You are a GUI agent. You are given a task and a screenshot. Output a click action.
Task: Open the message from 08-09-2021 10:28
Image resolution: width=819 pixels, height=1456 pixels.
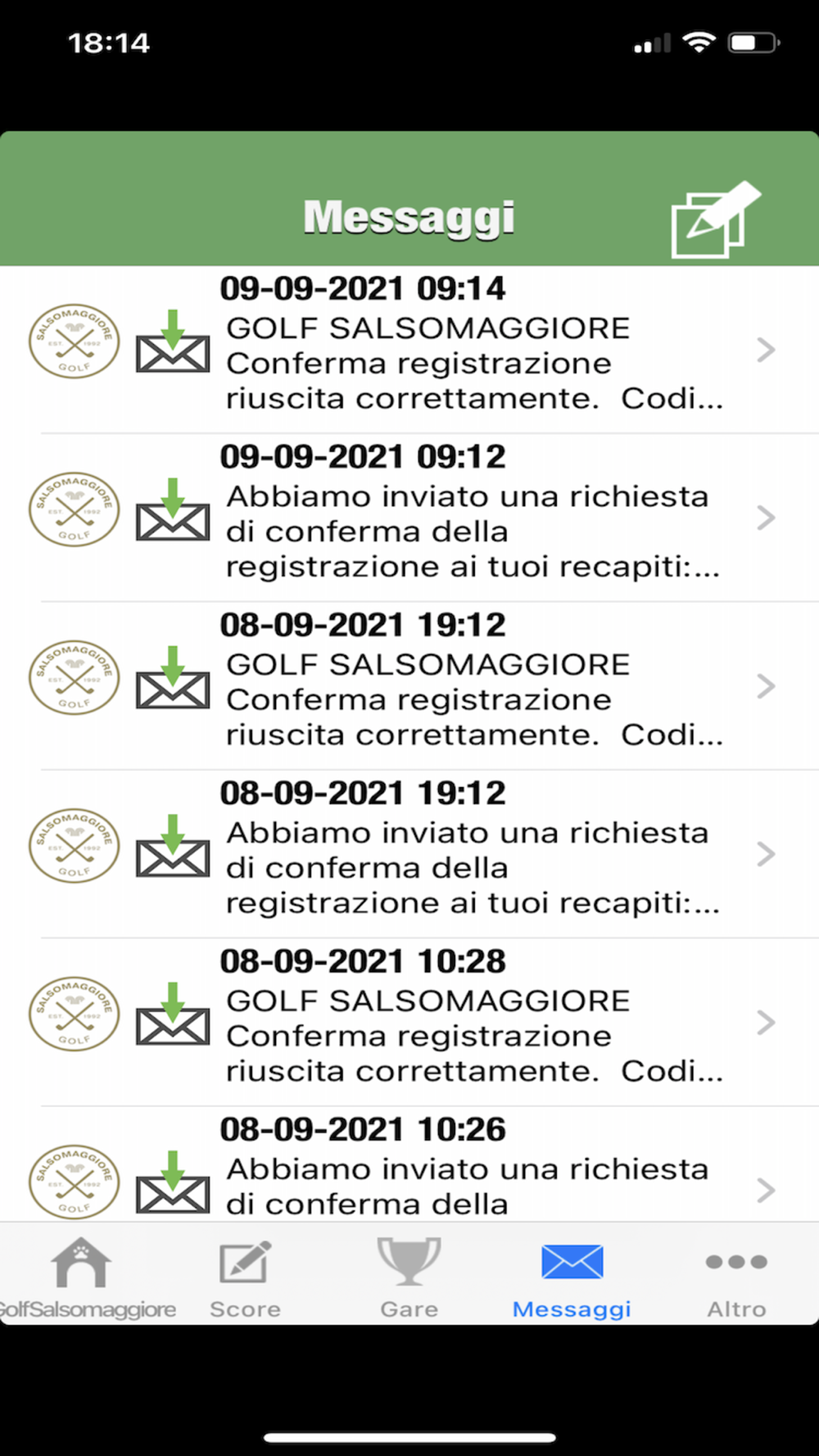(409, 1022)
